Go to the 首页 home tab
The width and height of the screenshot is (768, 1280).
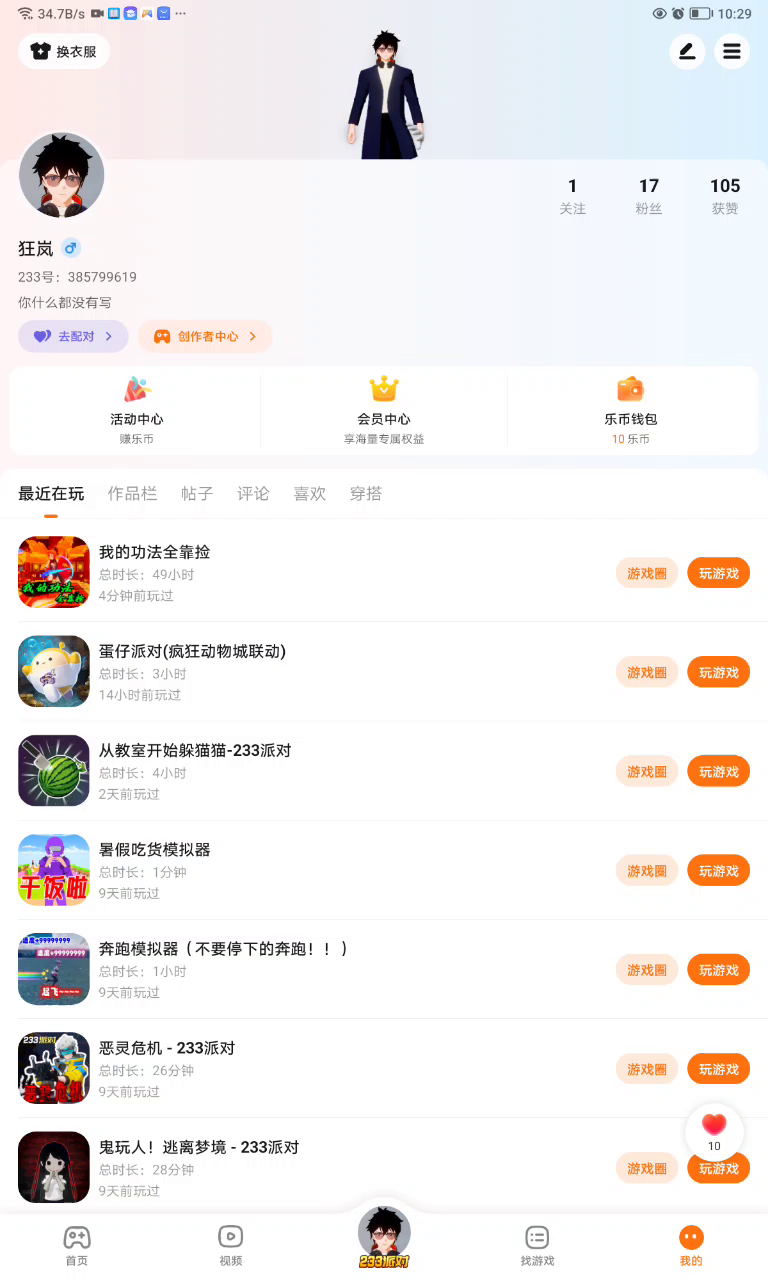point(77,1245)
